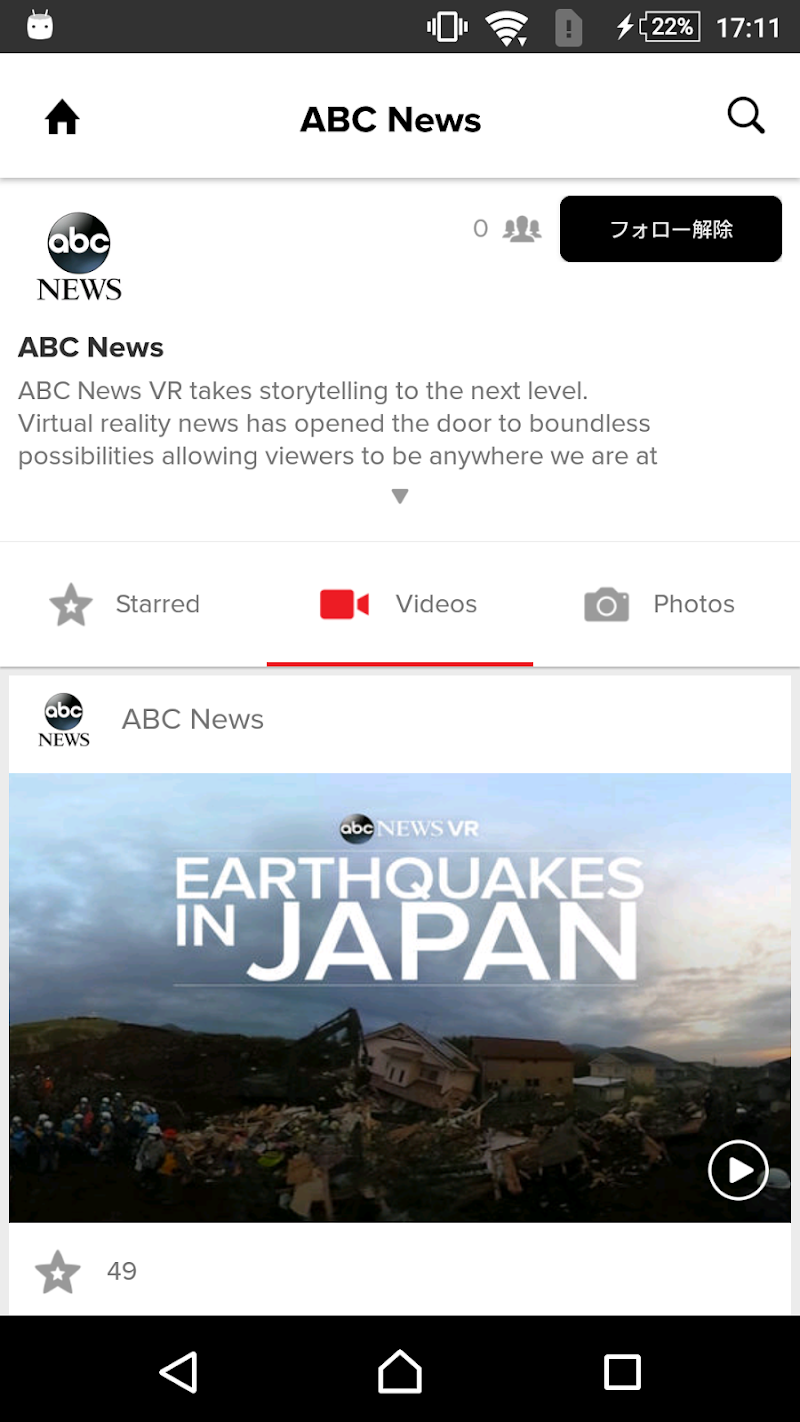
Task: Switch to the Photos tab
Action: tap(660, 604)
